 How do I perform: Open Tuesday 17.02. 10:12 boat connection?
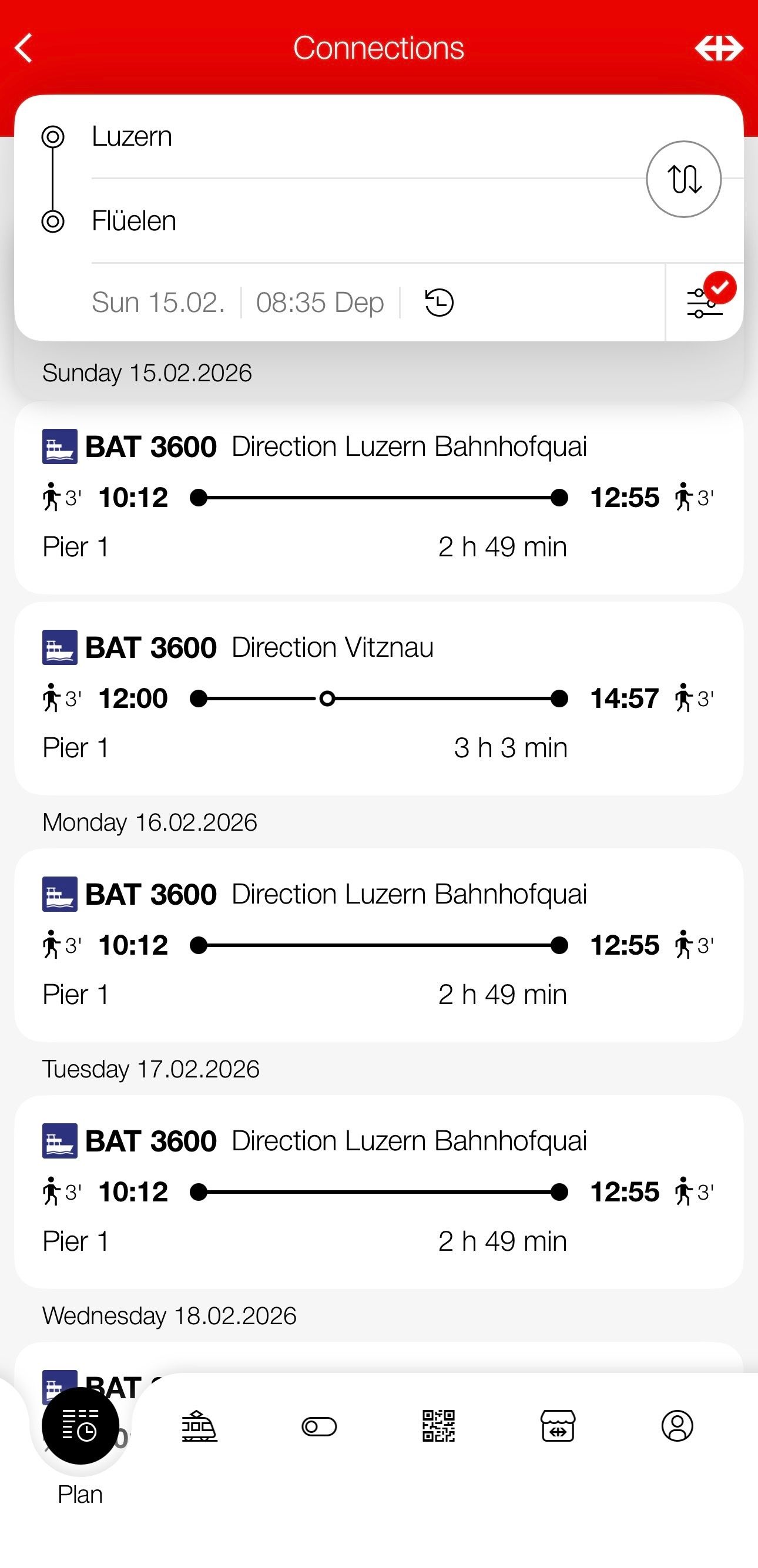378,1191
